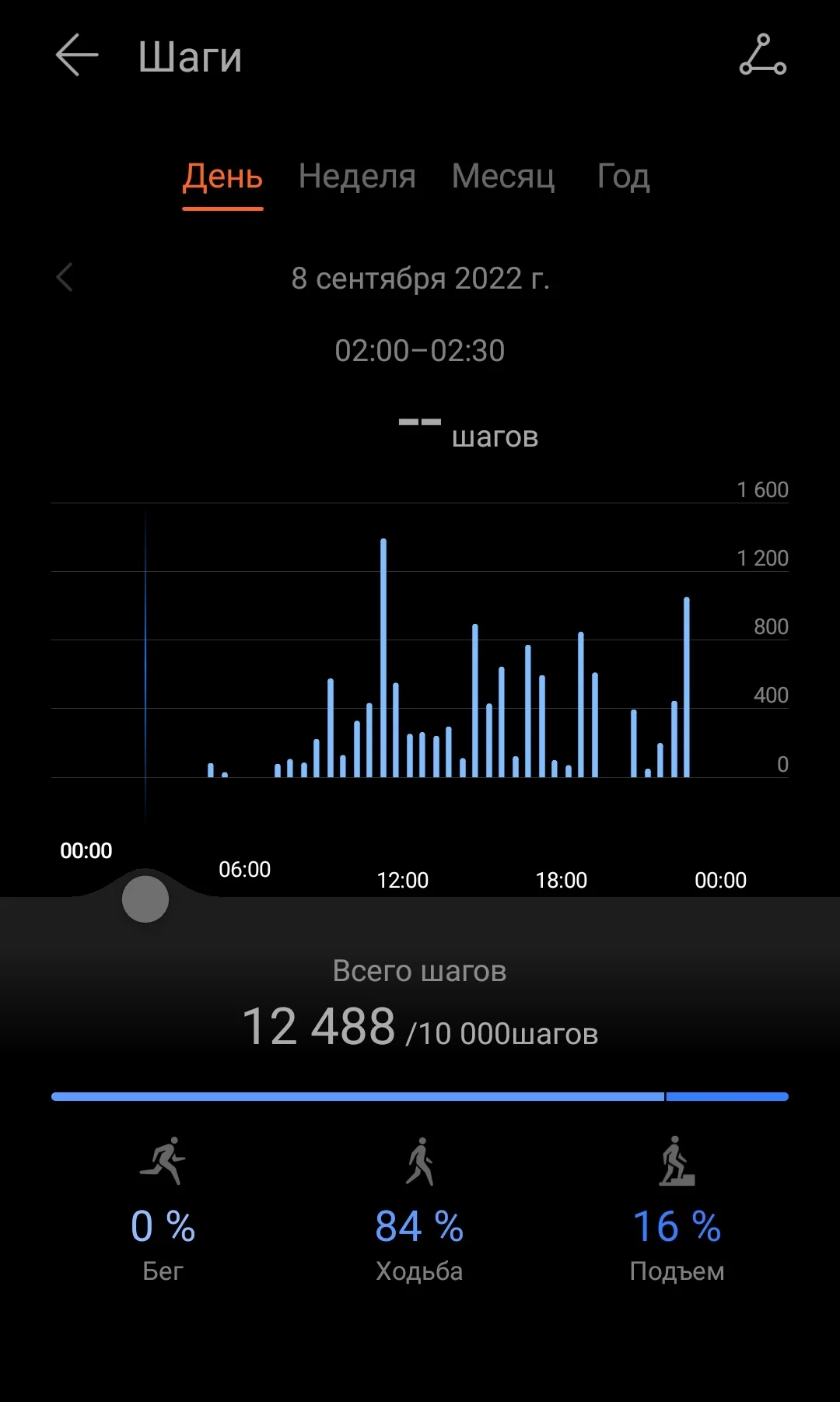Open the Месяц tab

(503, 177)
